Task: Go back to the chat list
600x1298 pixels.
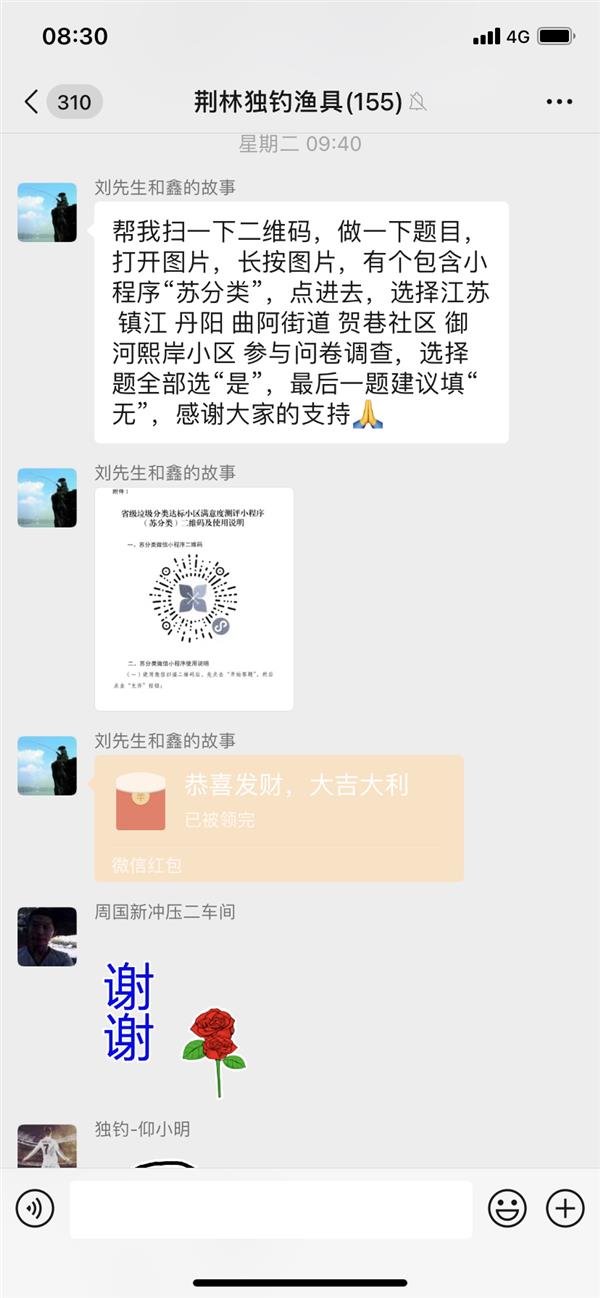Action: (x=33, y=101)
